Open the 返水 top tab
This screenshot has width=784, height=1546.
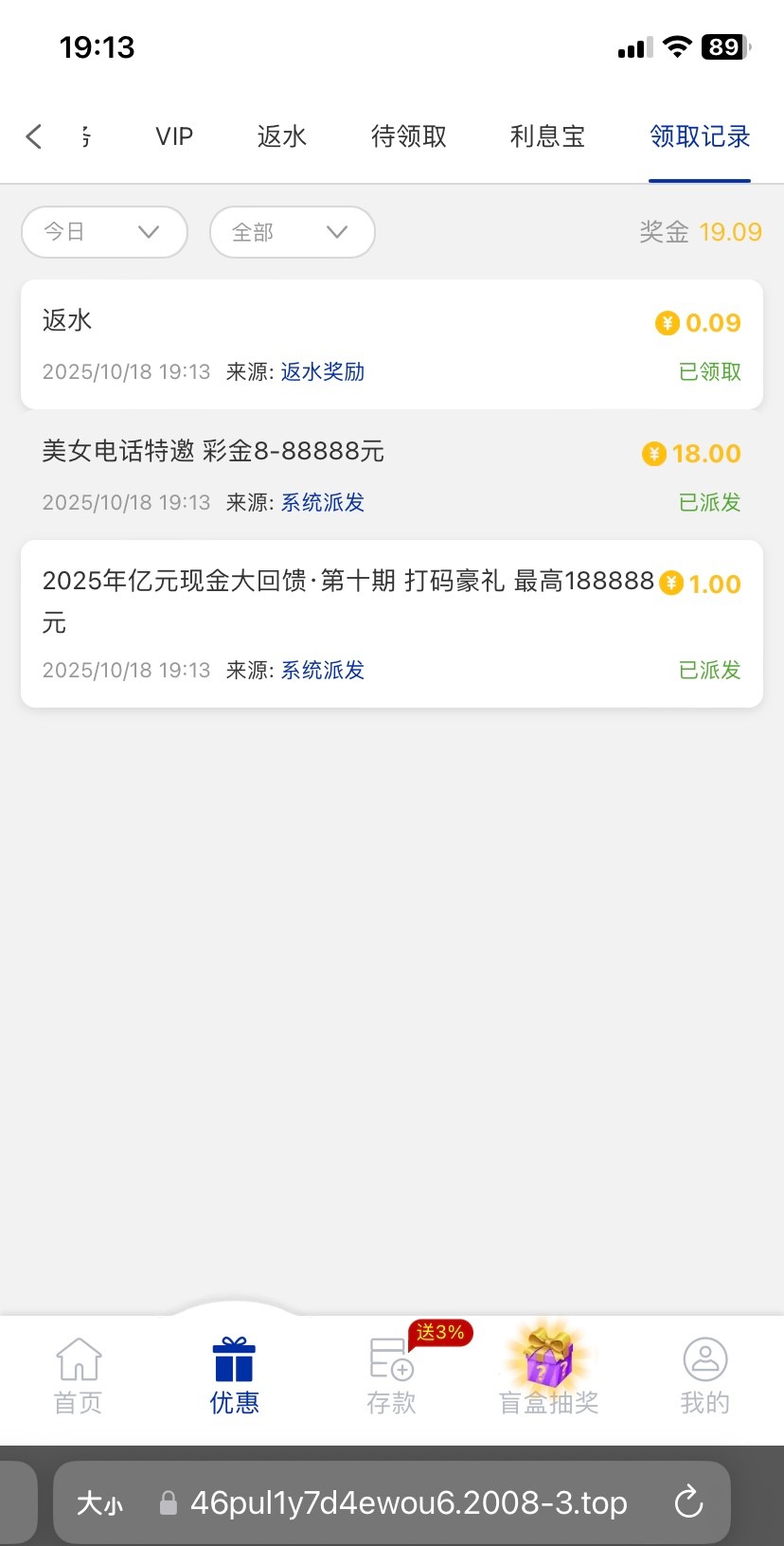tap(282, 136)
